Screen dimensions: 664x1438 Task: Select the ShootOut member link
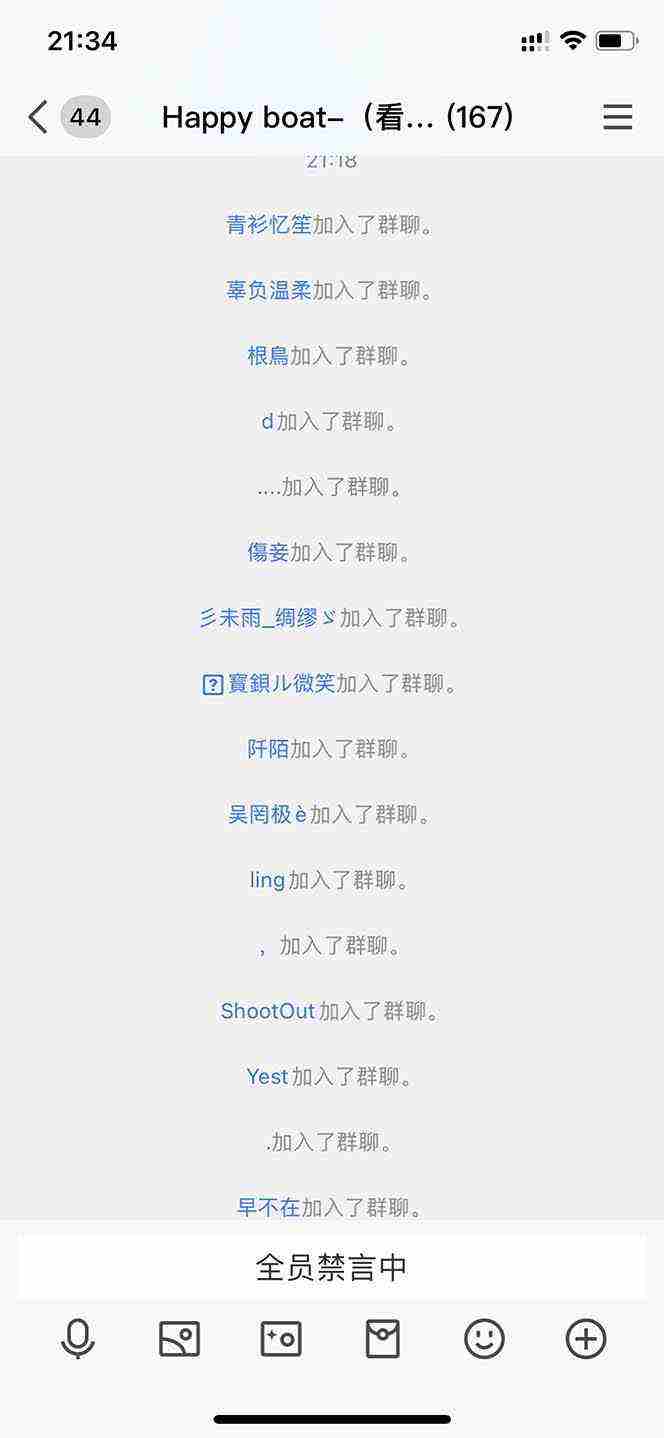[x=267, y=1011]
